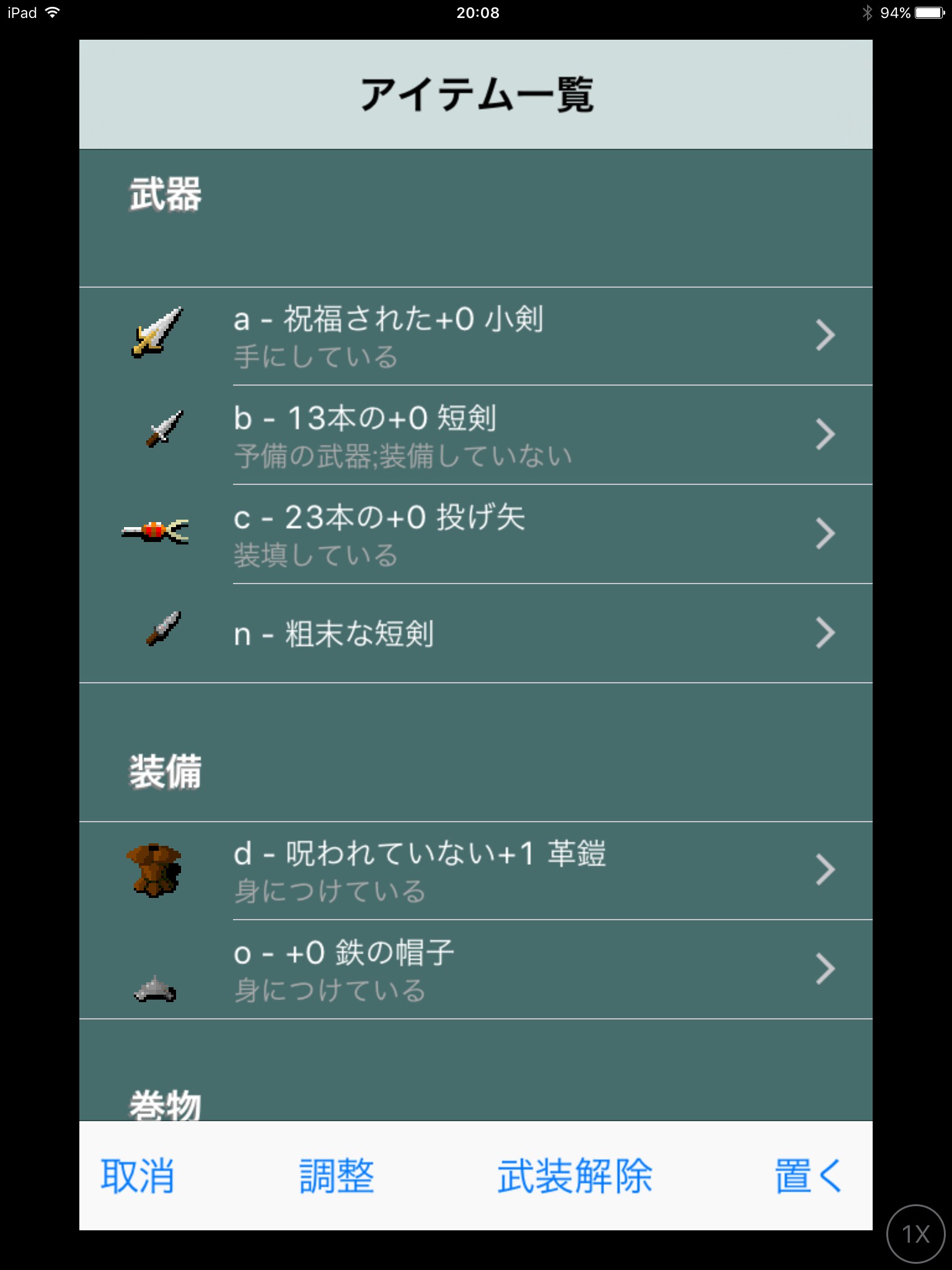This screenshot has height=1270, width=952.
Task: Open item a, the blessed +0 小剣
Action: tap(475, 336)
